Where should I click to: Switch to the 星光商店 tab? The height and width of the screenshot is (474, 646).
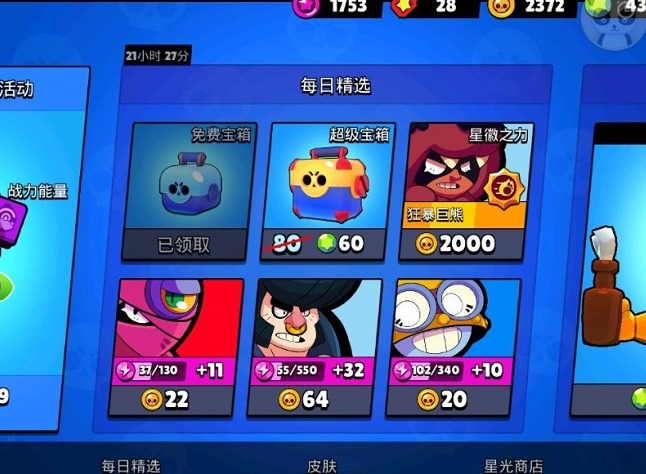point(514,466)
